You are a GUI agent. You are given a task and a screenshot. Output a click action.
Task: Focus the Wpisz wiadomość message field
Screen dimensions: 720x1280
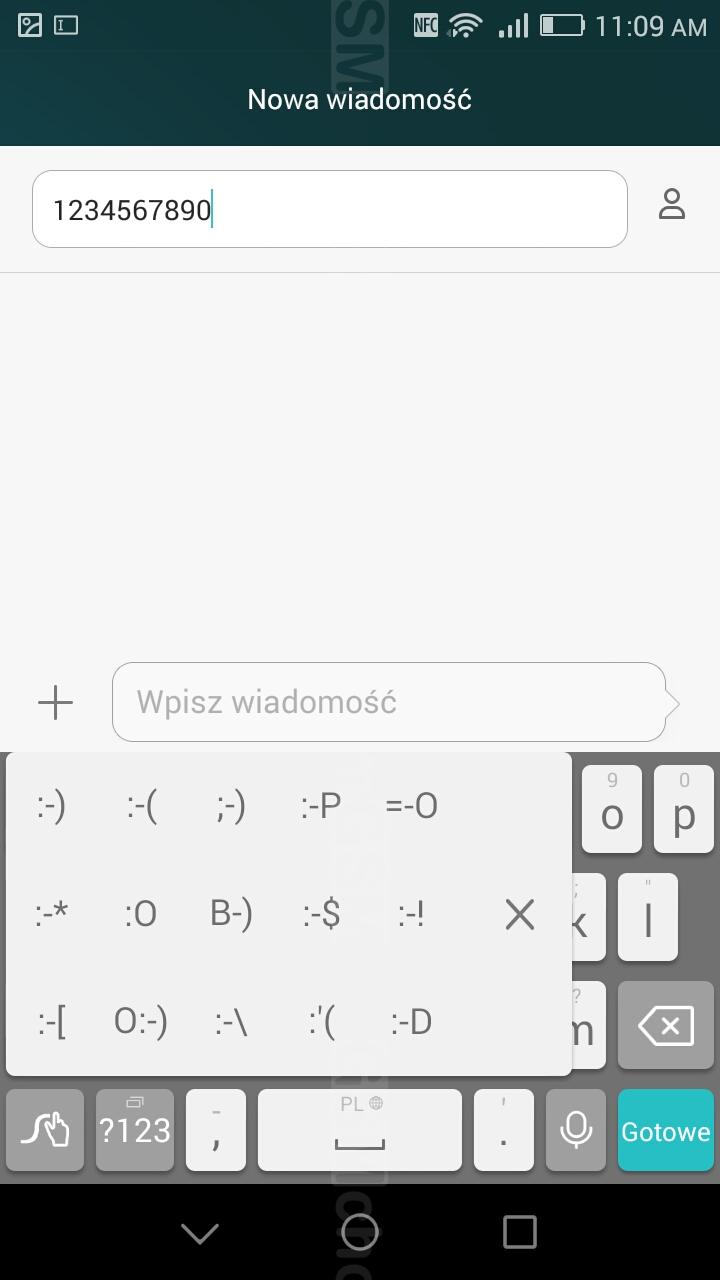click(389, 702)
